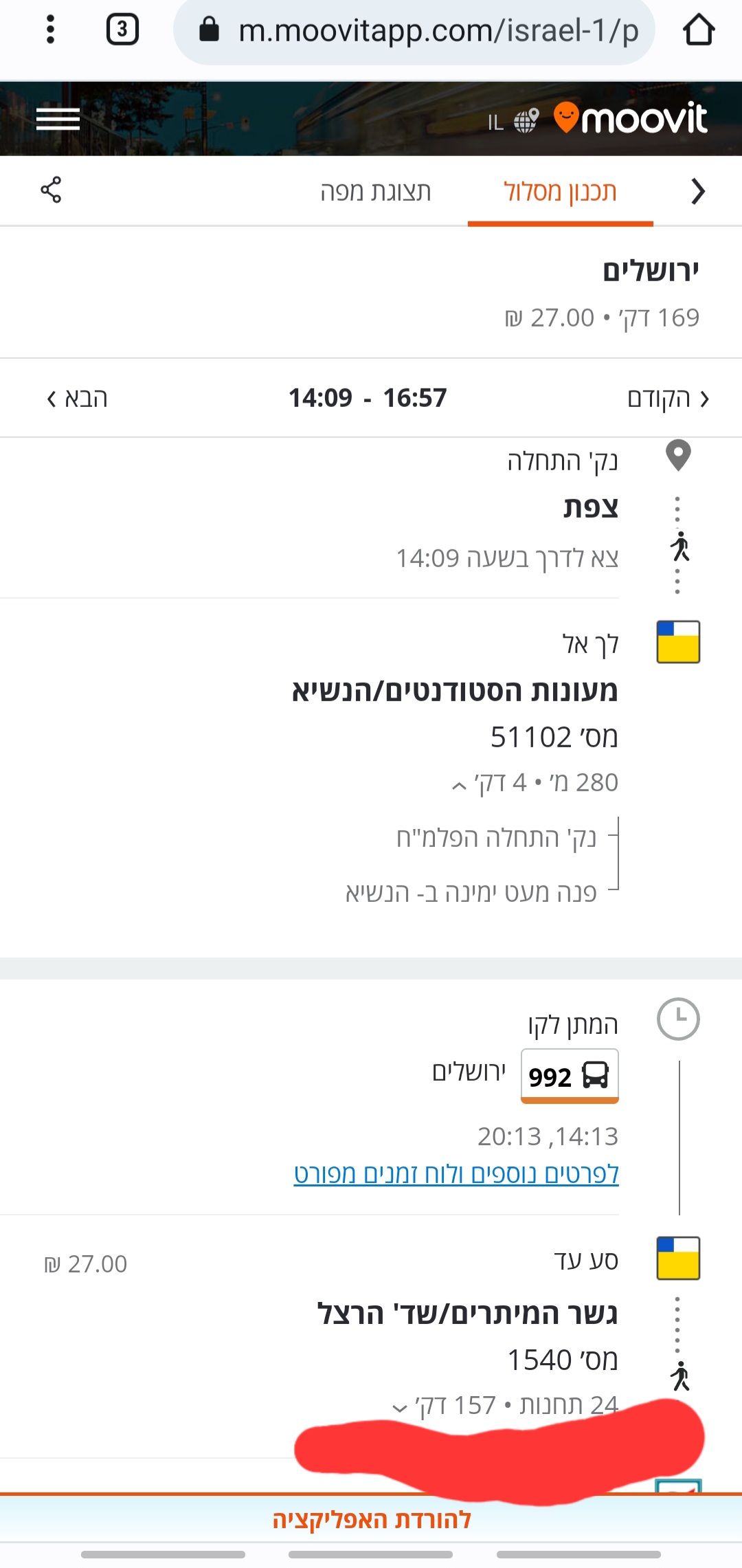The height and width of the screenshot is (1568, 742).
Task: Open line 992 bus badge
Action: click(570, 1076)
